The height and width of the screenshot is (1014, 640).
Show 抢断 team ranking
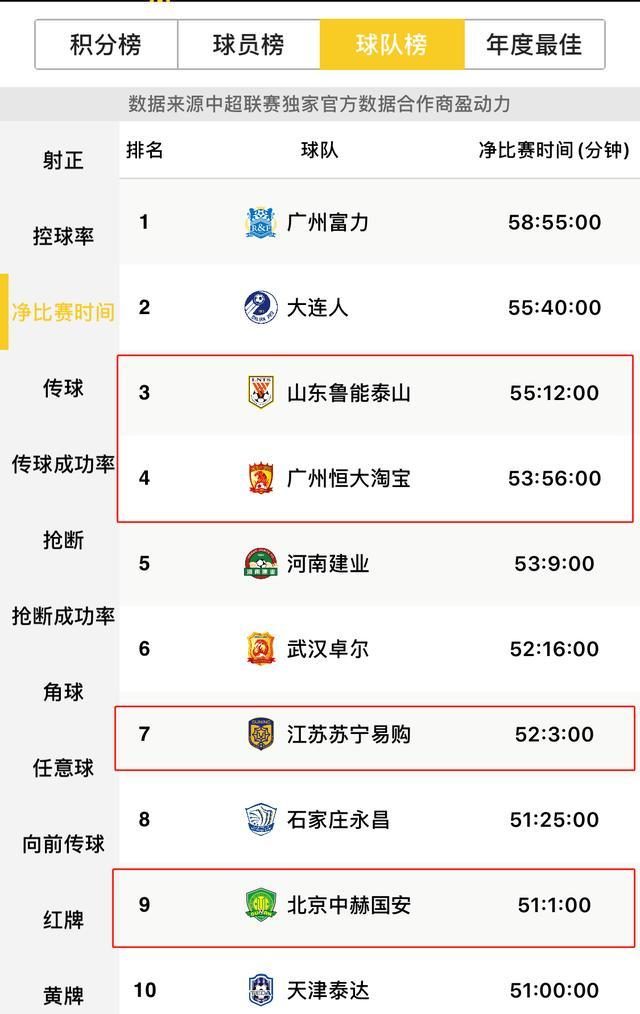click(x=63, y=540)
